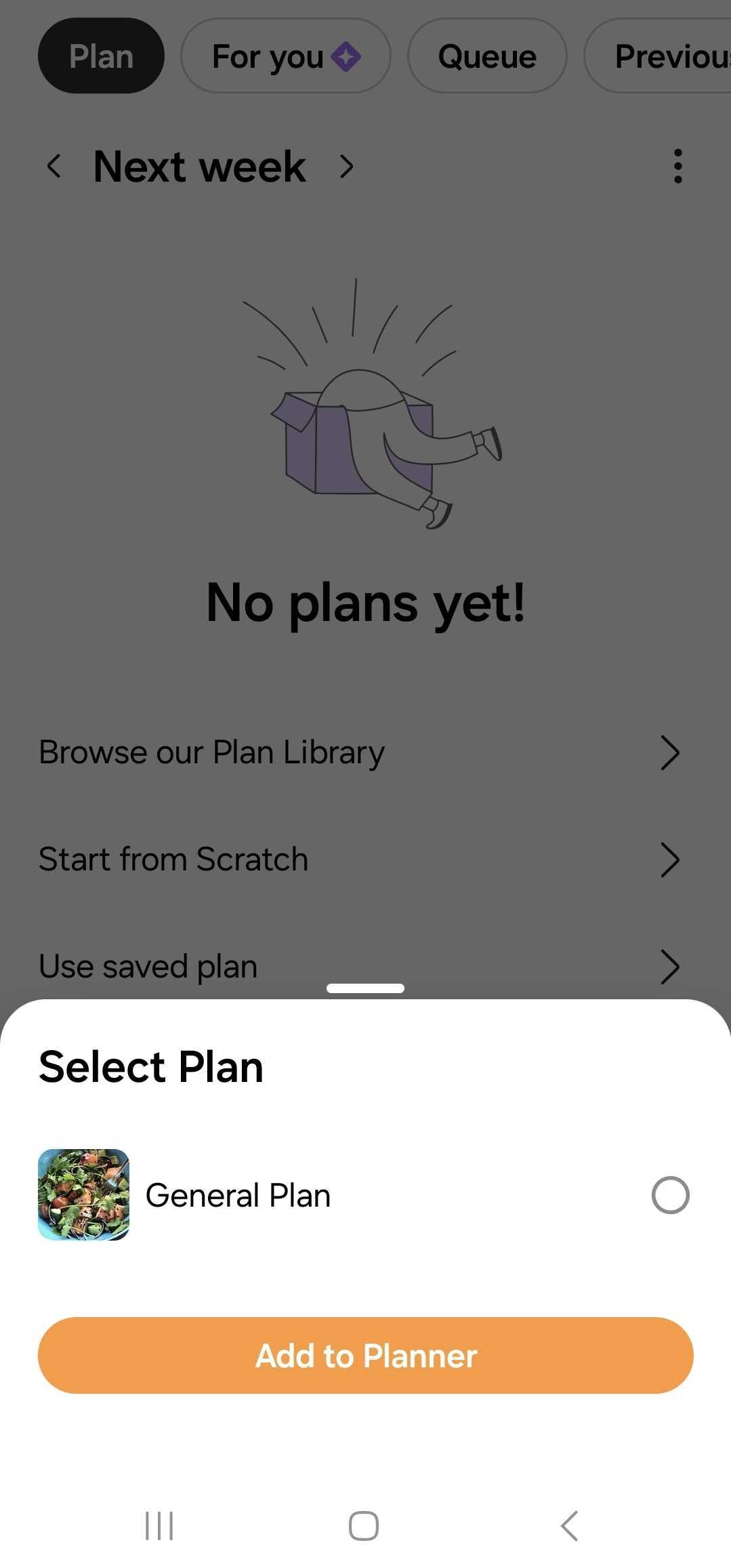Tap the General Plan thumbnail image

click(83, 1194)
